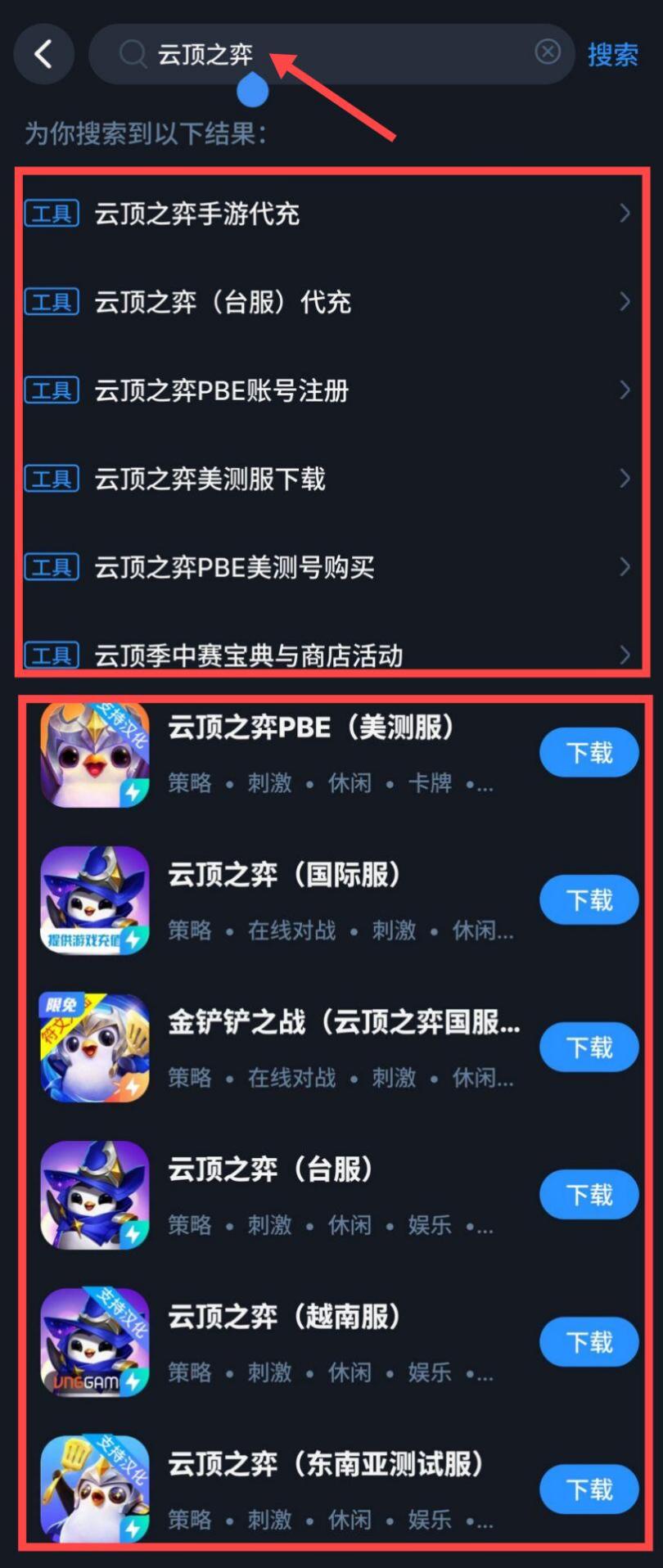Image resolution: width=663 pixels, height=1568 pixels.
Task: Tap the 搜索 button
Action: click(612, 55)
